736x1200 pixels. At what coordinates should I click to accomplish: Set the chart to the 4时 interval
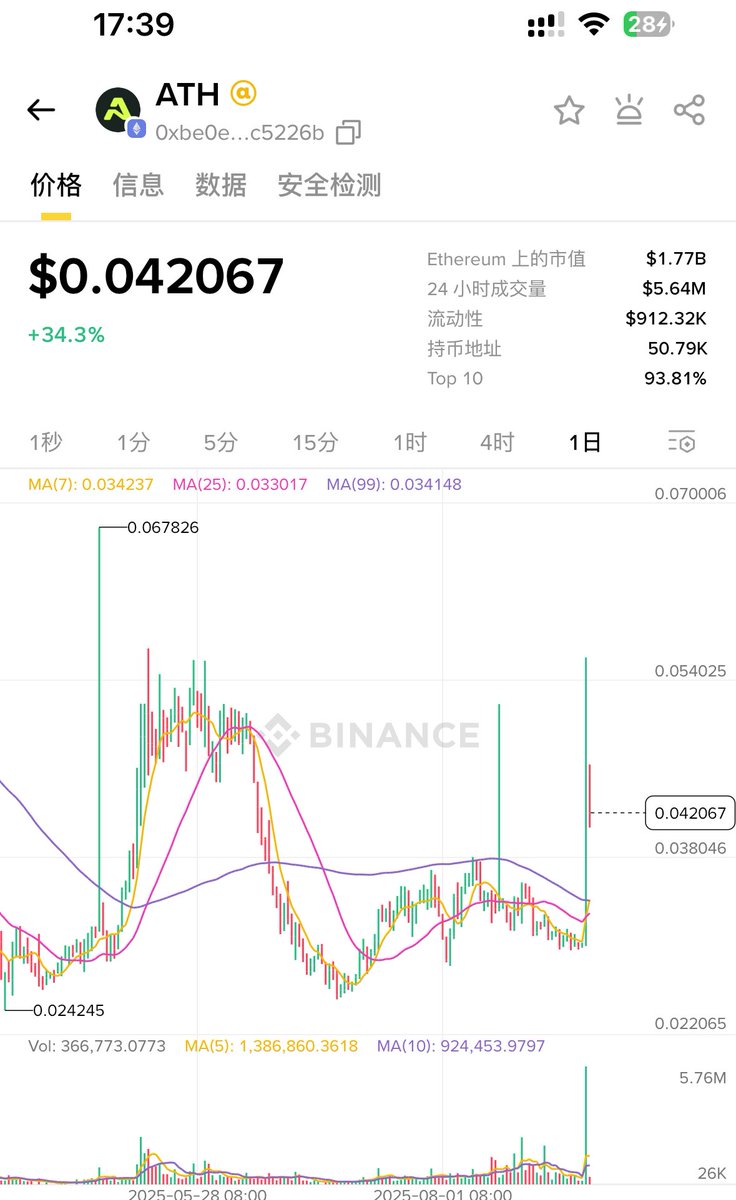point(497,442)
